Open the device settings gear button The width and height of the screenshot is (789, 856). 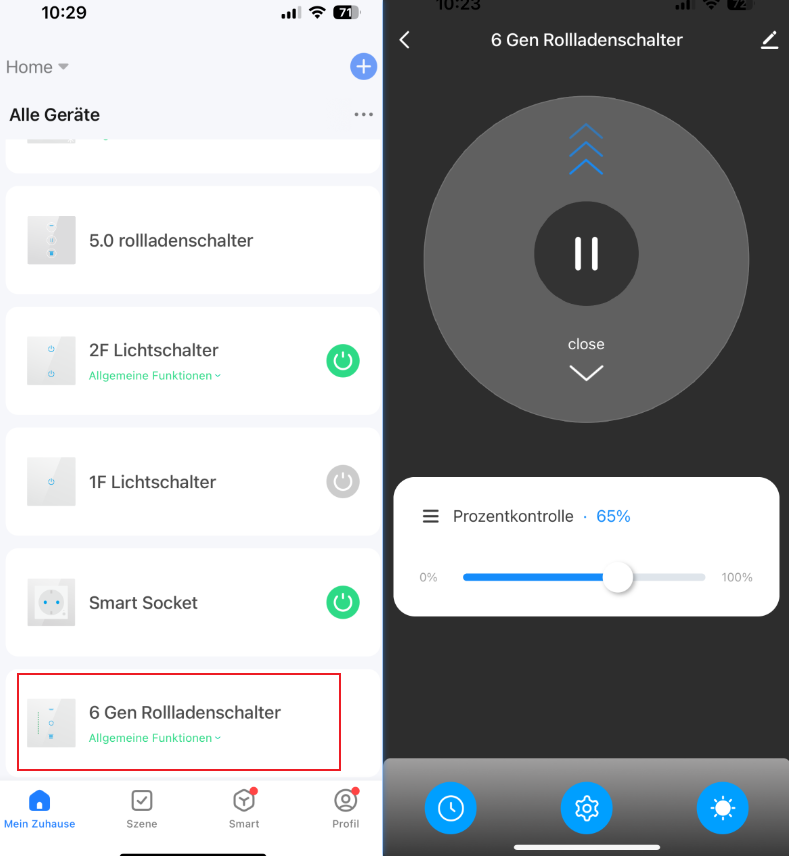pyautogui.click(x=586, y=808)
